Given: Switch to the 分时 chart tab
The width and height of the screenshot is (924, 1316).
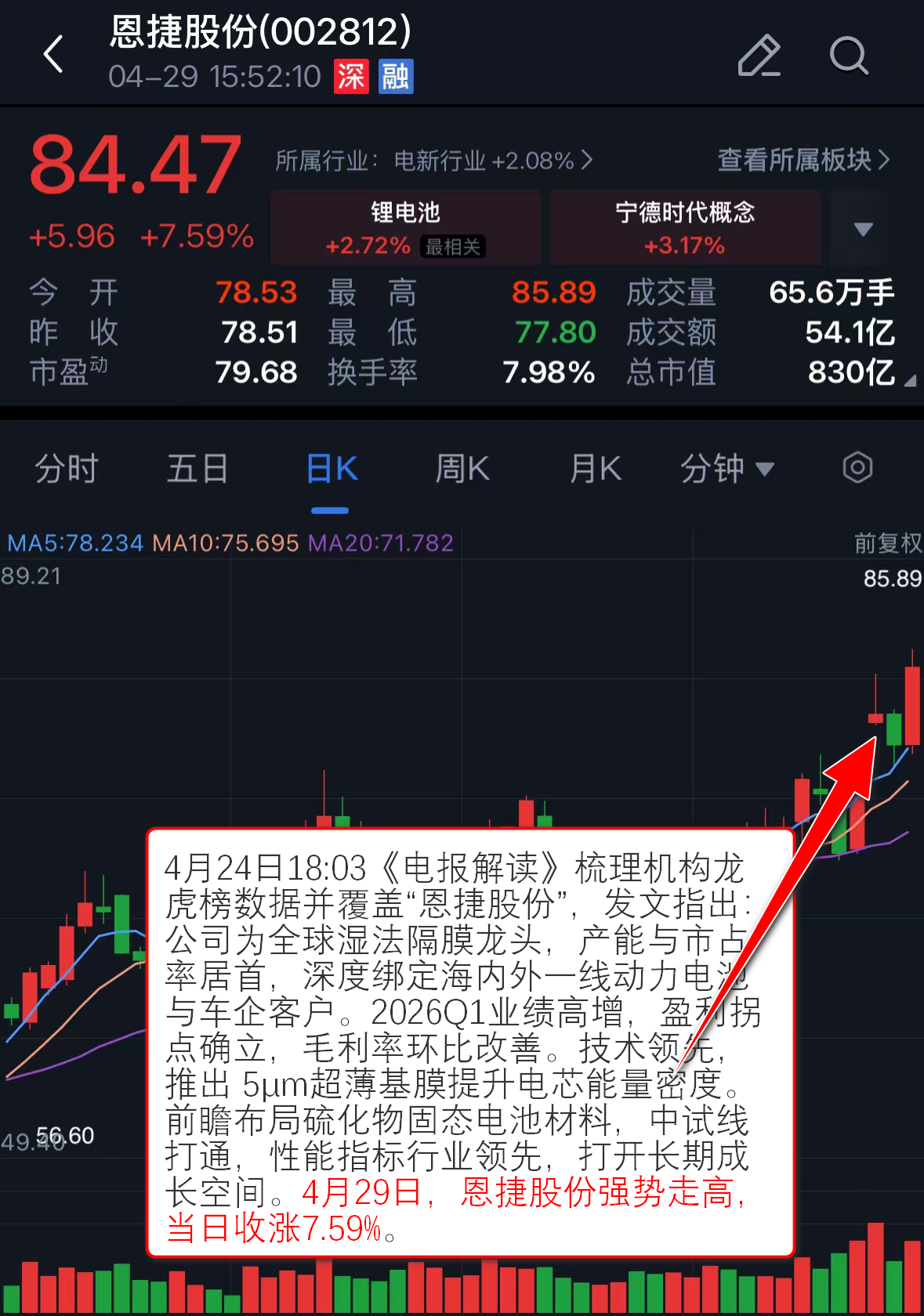Looking at the screenshot, I should (66, 468).
